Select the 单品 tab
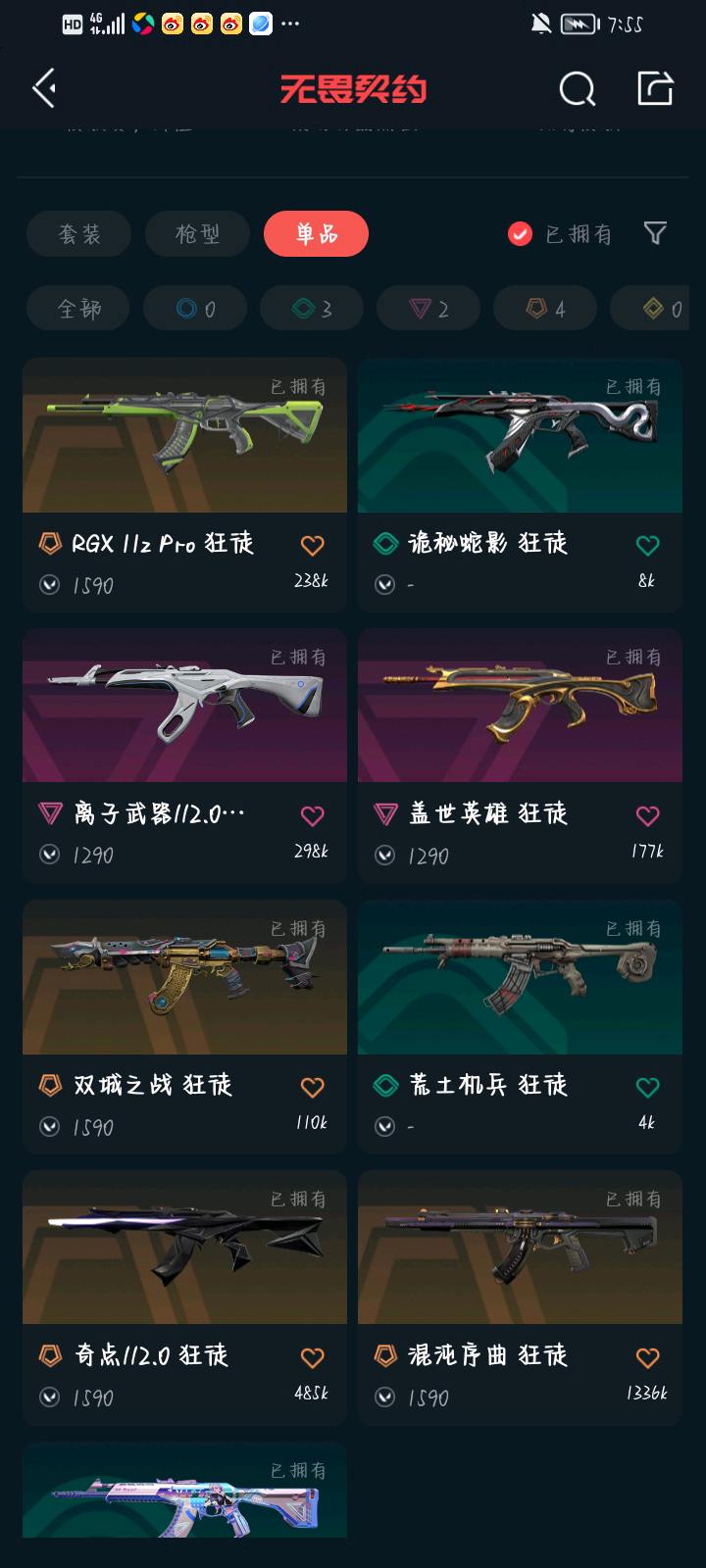Image resolution: width=706 pixels, height=1568 pixels. click(x=316, y=234)
